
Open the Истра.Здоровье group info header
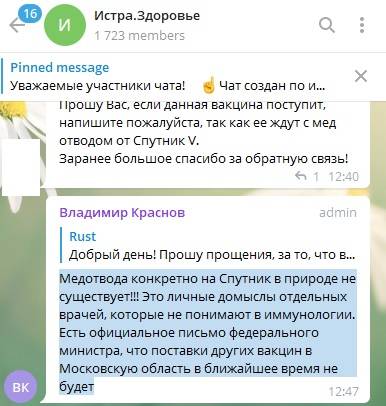click(x=147, y=25)
